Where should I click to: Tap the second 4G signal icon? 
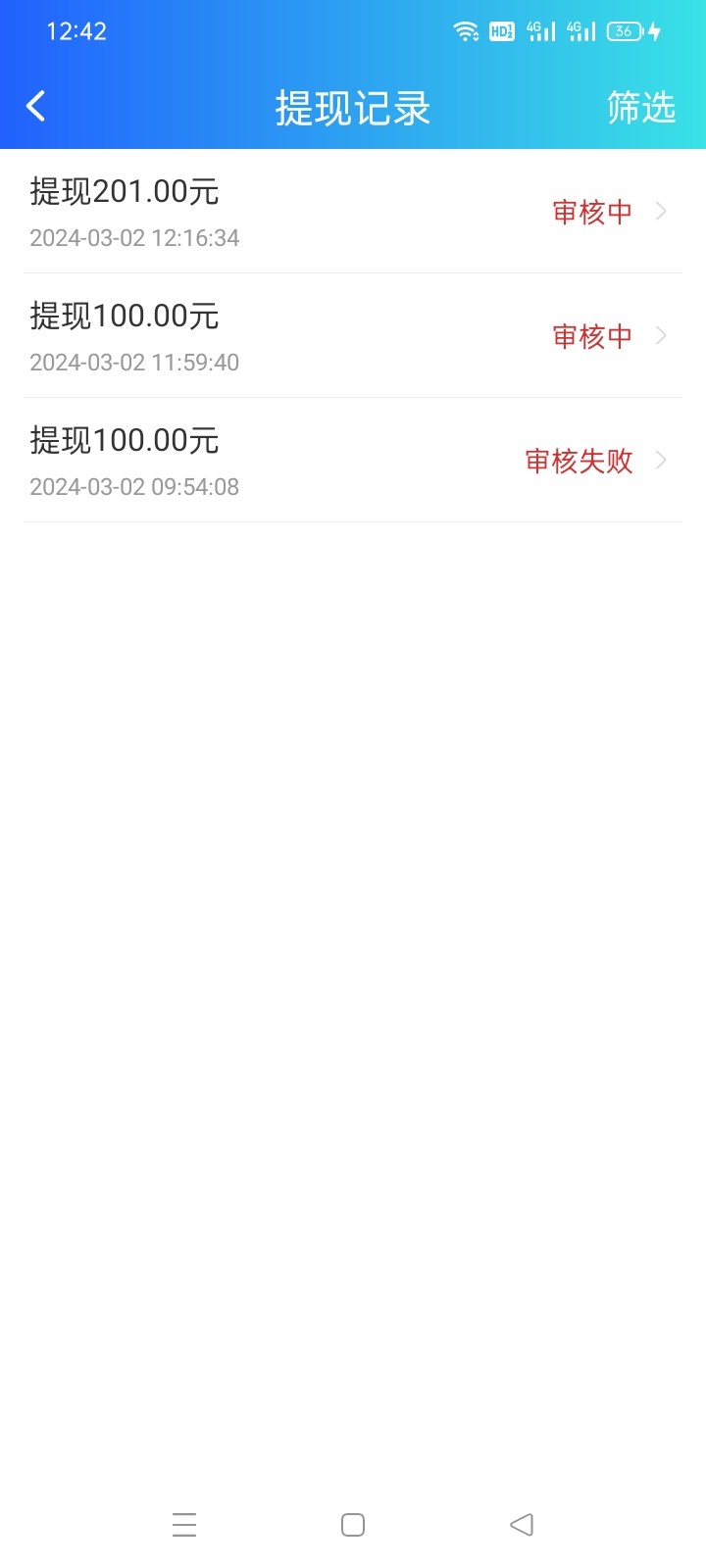(x=580, y=31)
